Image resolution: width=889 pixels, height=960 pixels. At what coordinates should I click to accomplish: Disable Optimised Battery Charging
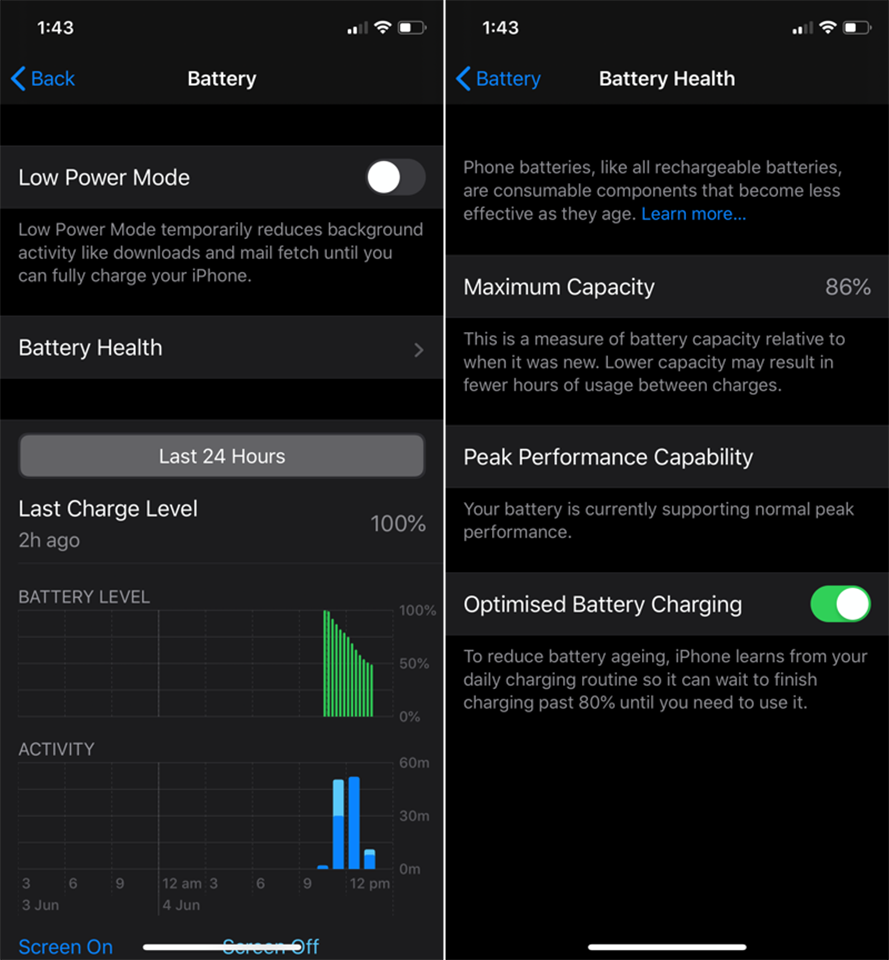(x=840, y=604)
